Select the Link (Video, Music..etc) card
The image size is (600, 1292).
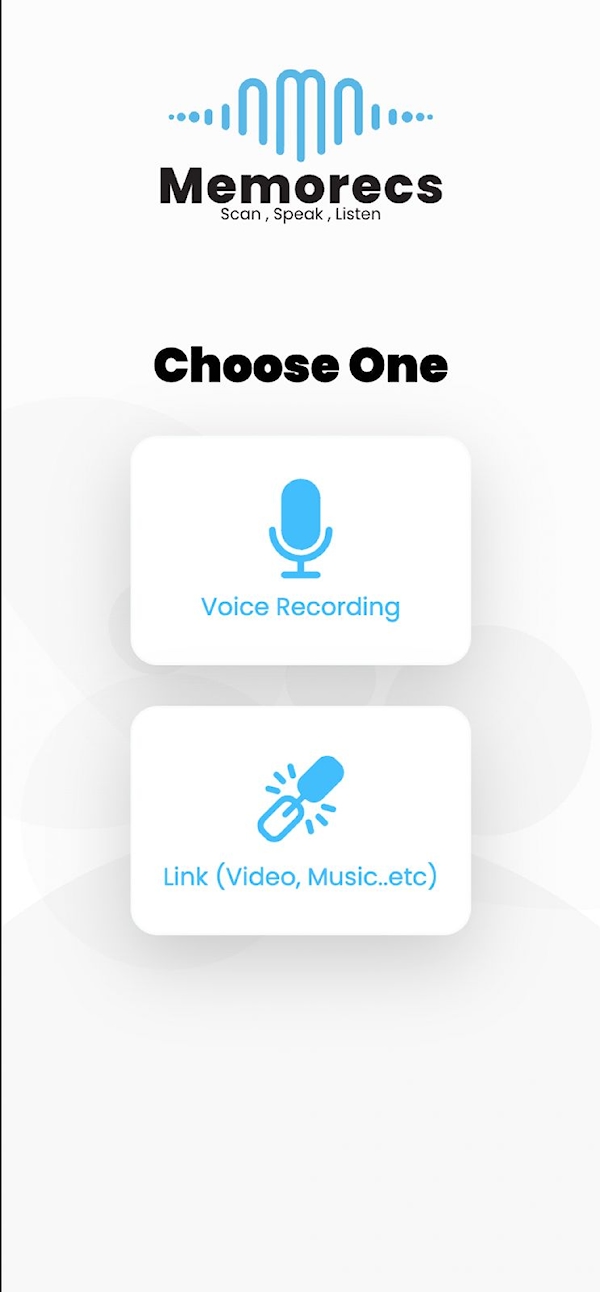coord(300,821)
